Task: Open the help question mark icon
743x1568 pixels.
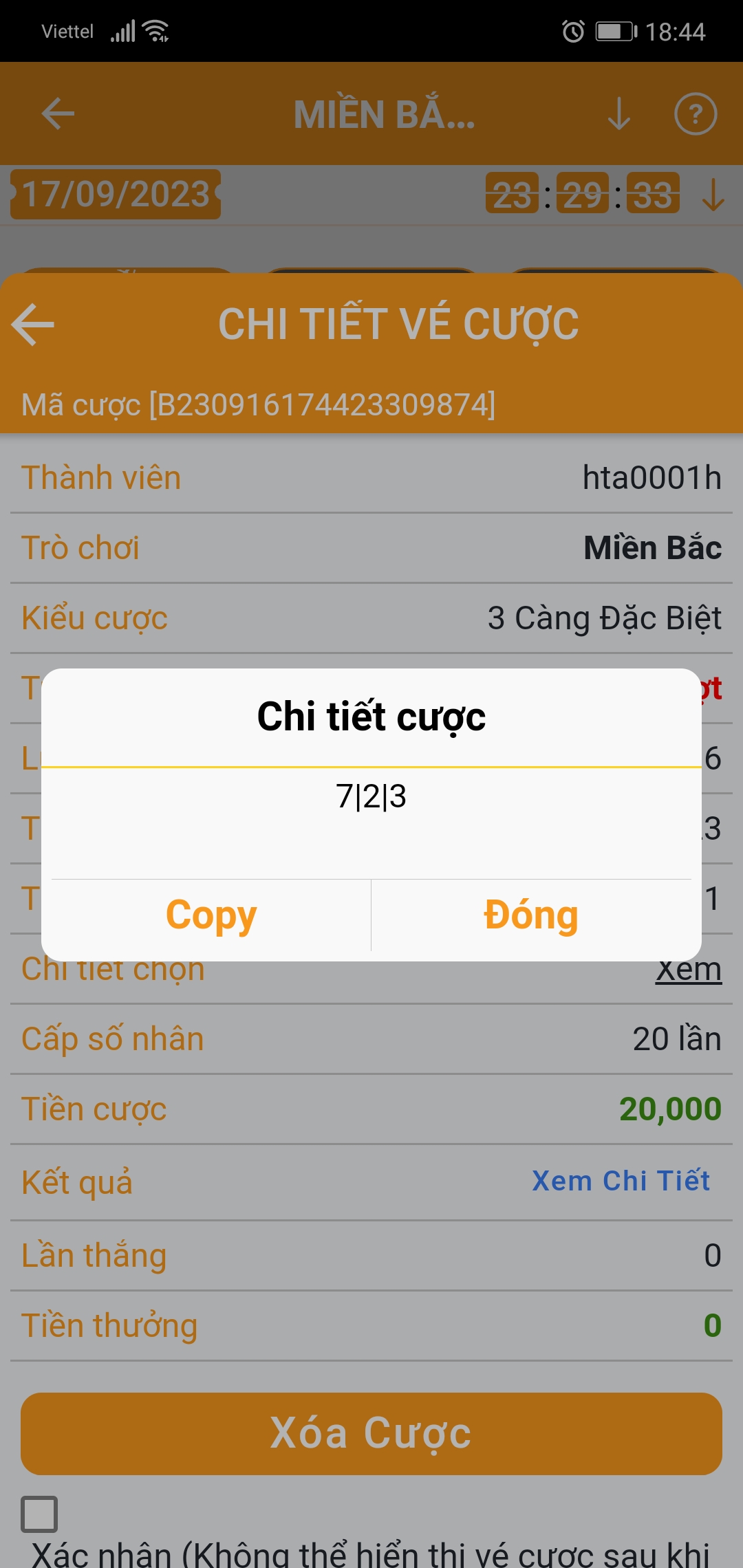Action: tap(695, 114)
